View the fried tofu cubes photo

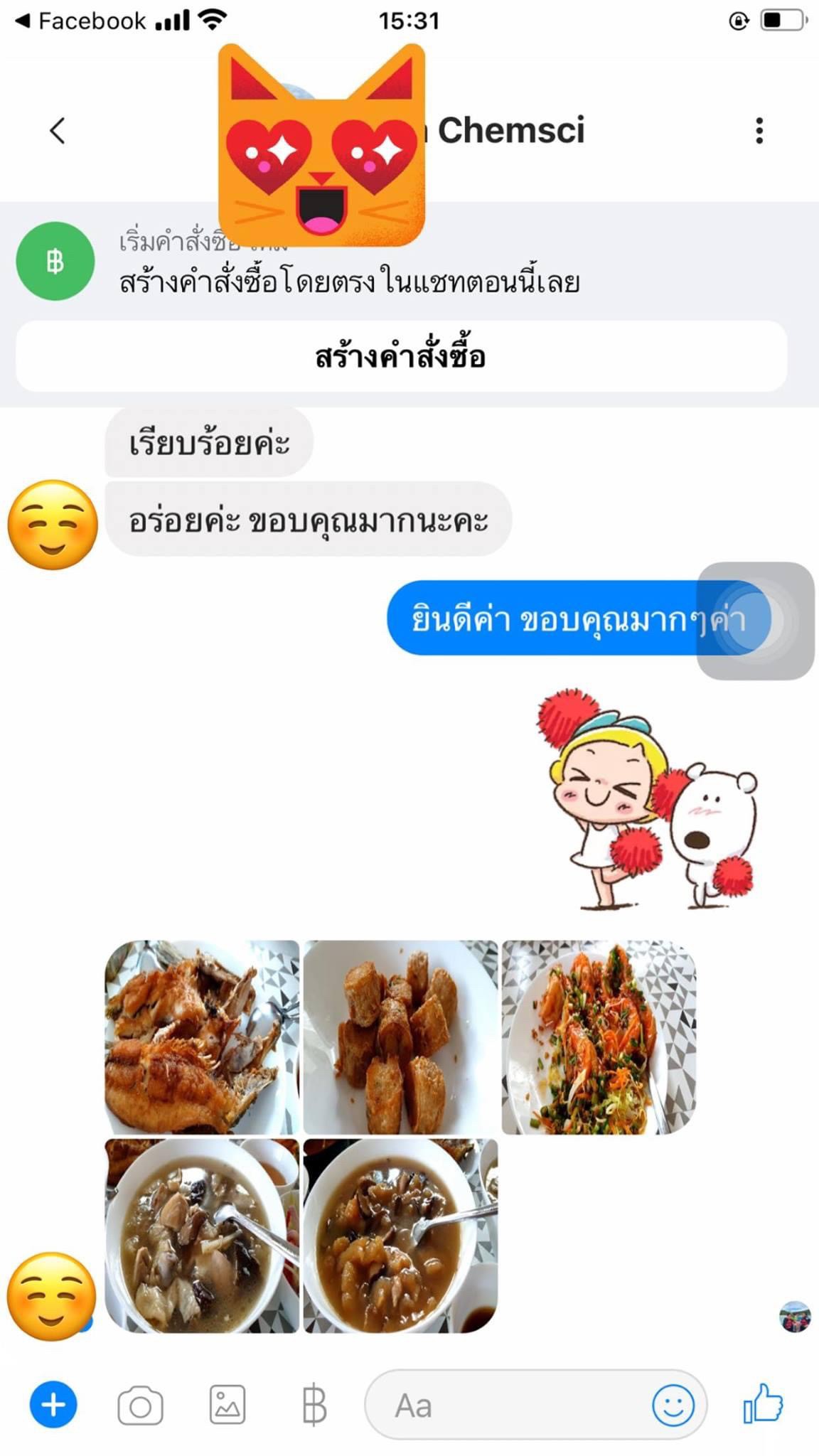coord(400,1037)
